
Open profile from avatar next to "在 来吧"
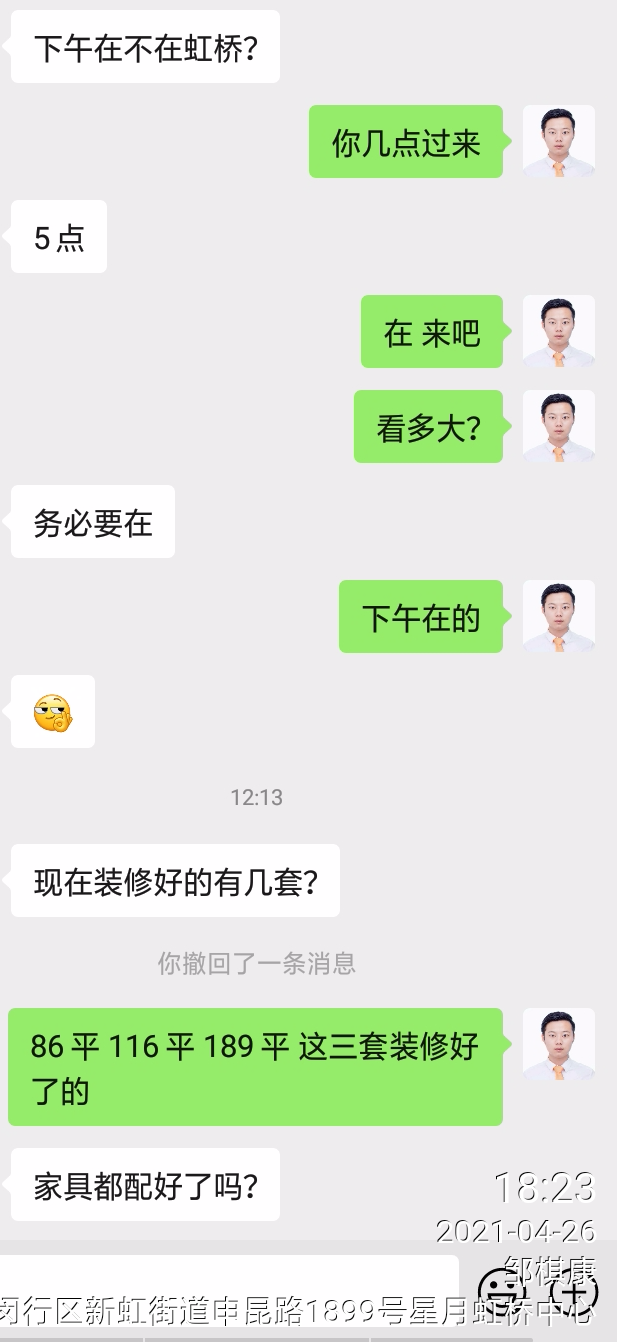559,331
